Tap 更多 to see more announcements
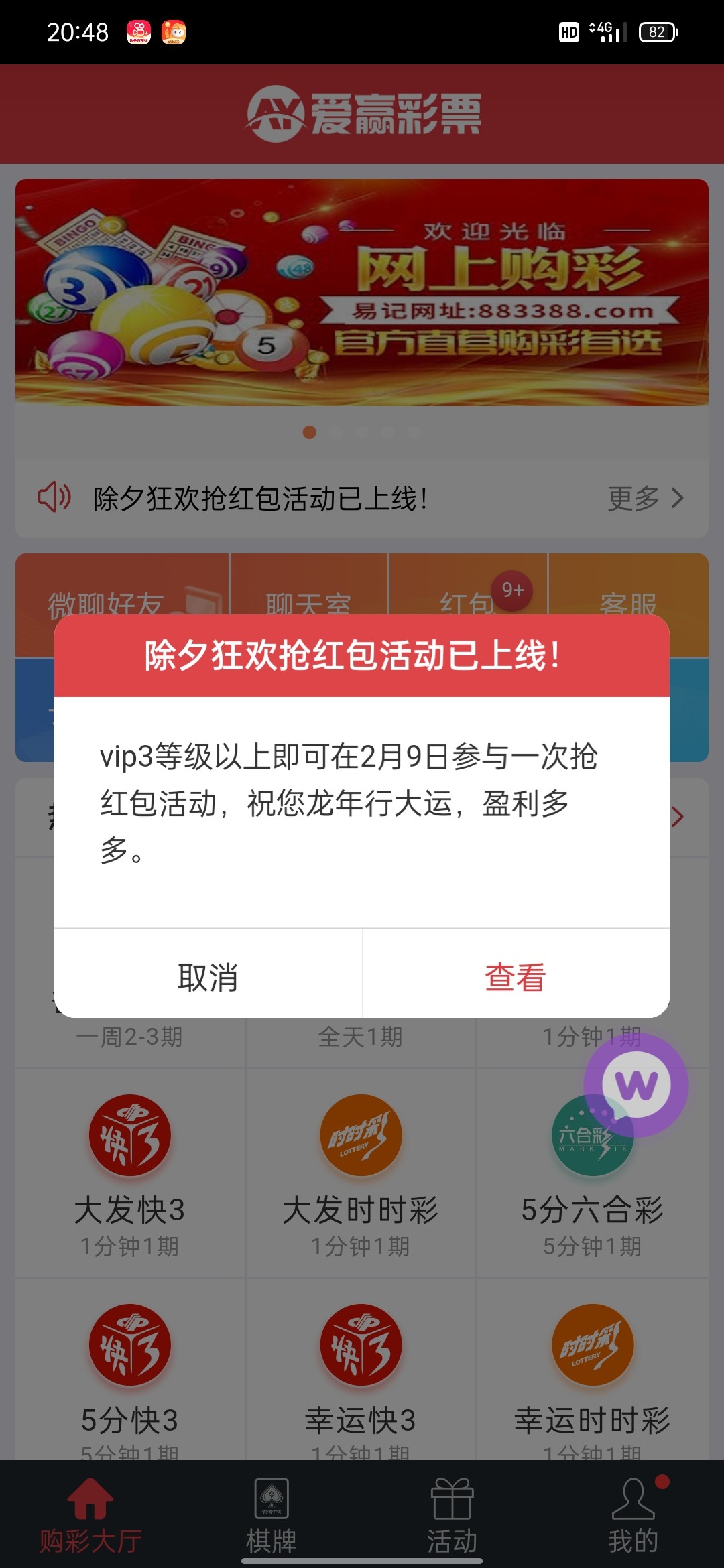Image resolution: width=724 pixels, height=1568 pixels. 645,499
